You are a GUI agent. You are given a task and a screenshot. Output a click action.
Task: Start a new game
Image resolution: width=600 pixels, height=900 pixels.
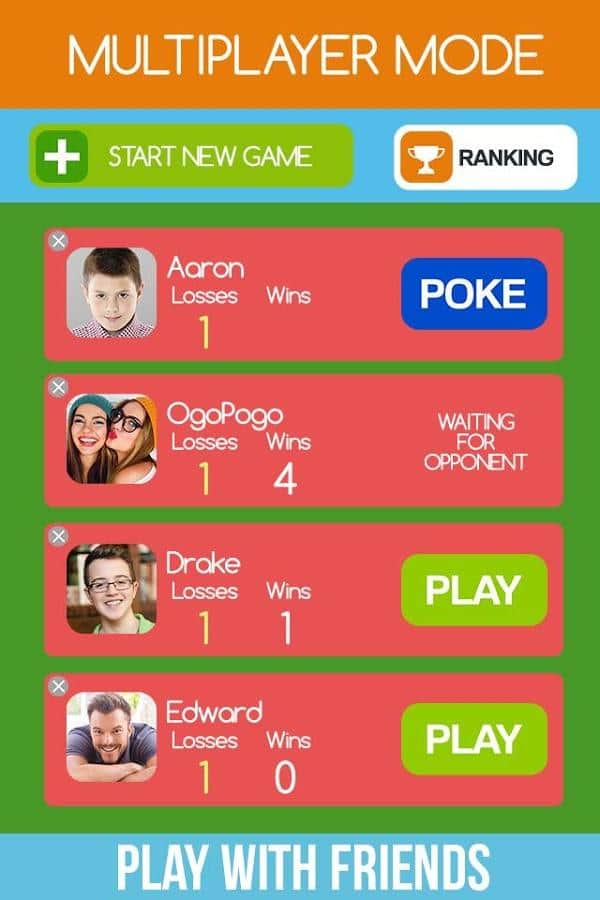(191, 157)
